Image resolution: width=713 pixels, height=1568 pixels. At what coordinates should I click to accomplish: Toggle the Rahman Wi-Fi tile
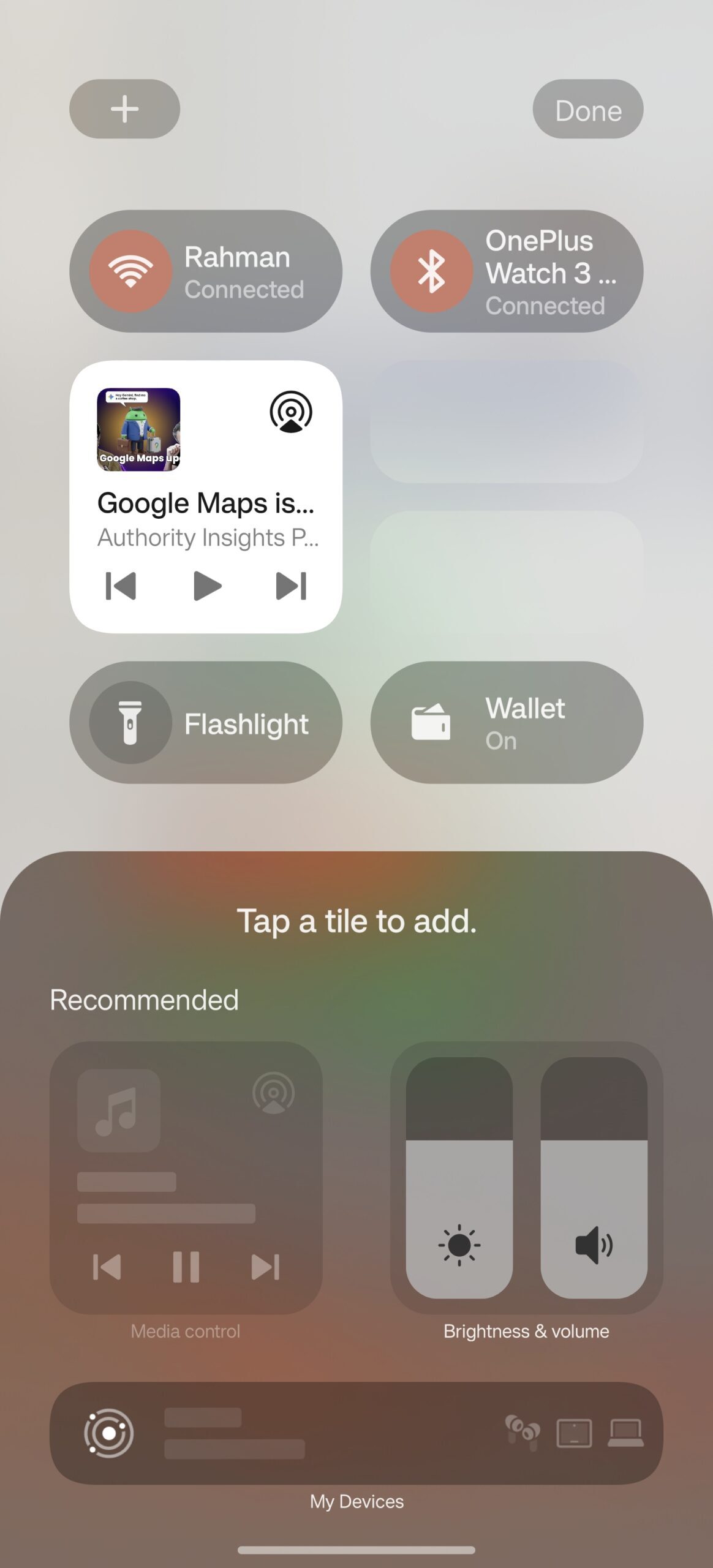[x=130, y=271]
